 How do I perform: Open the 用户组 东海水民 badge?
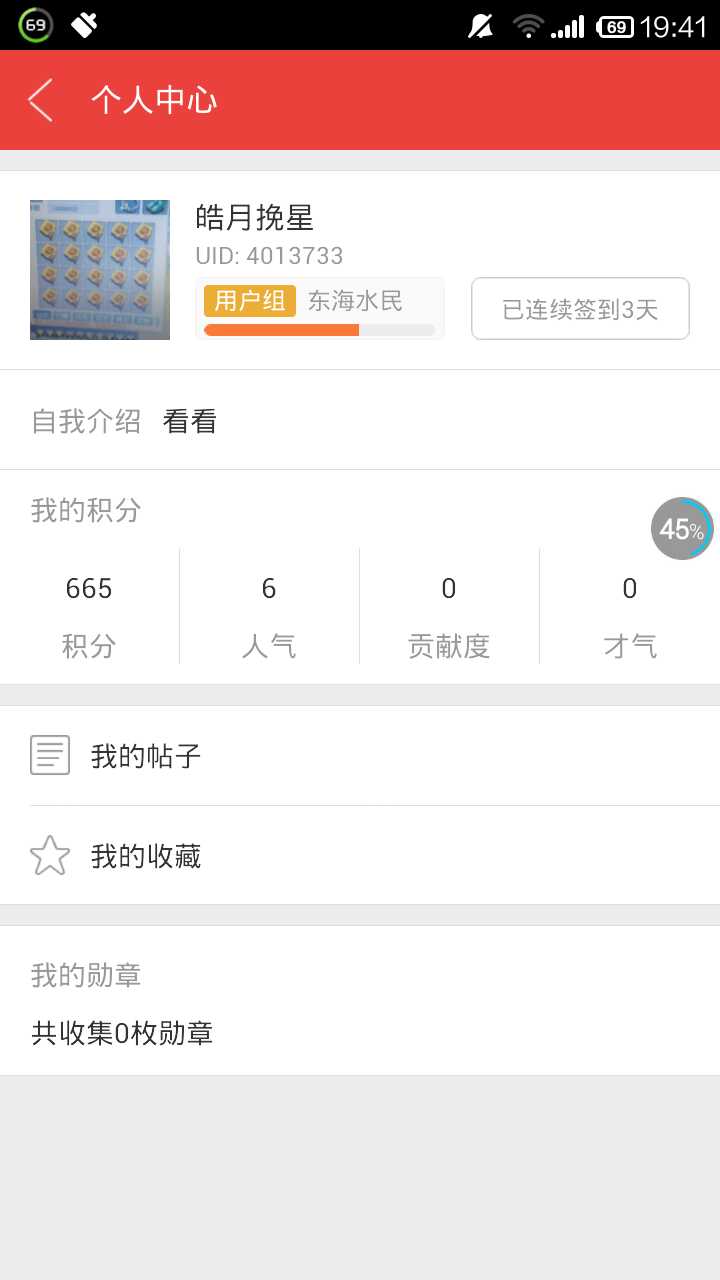click(x=319, y=308)
